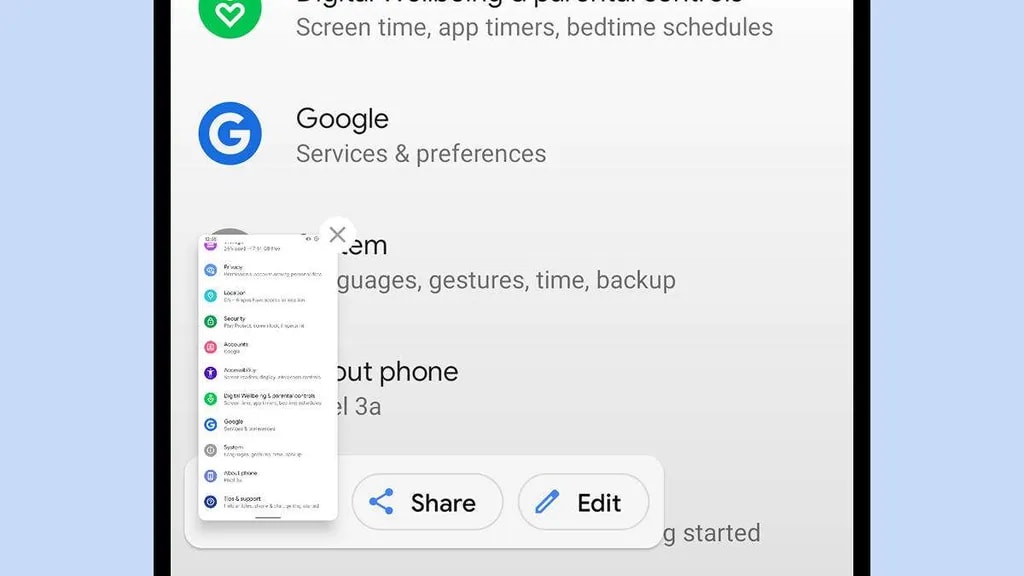
Task: Open Google services & preferences
Action: 420,135
